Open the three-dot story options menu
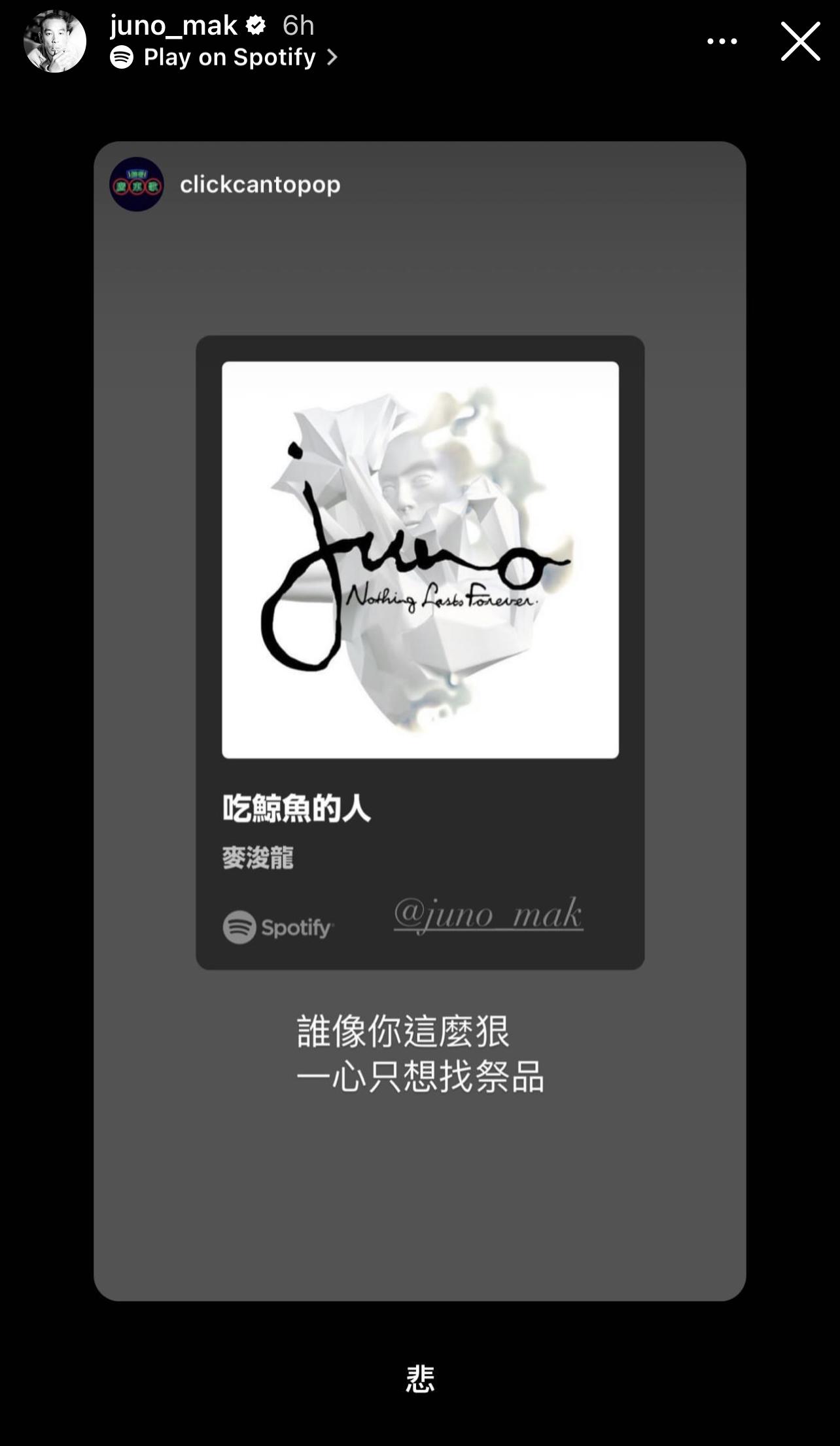The height and width of the screenshot is (1446, 840). pyautogui.click(x=722, y=41)
